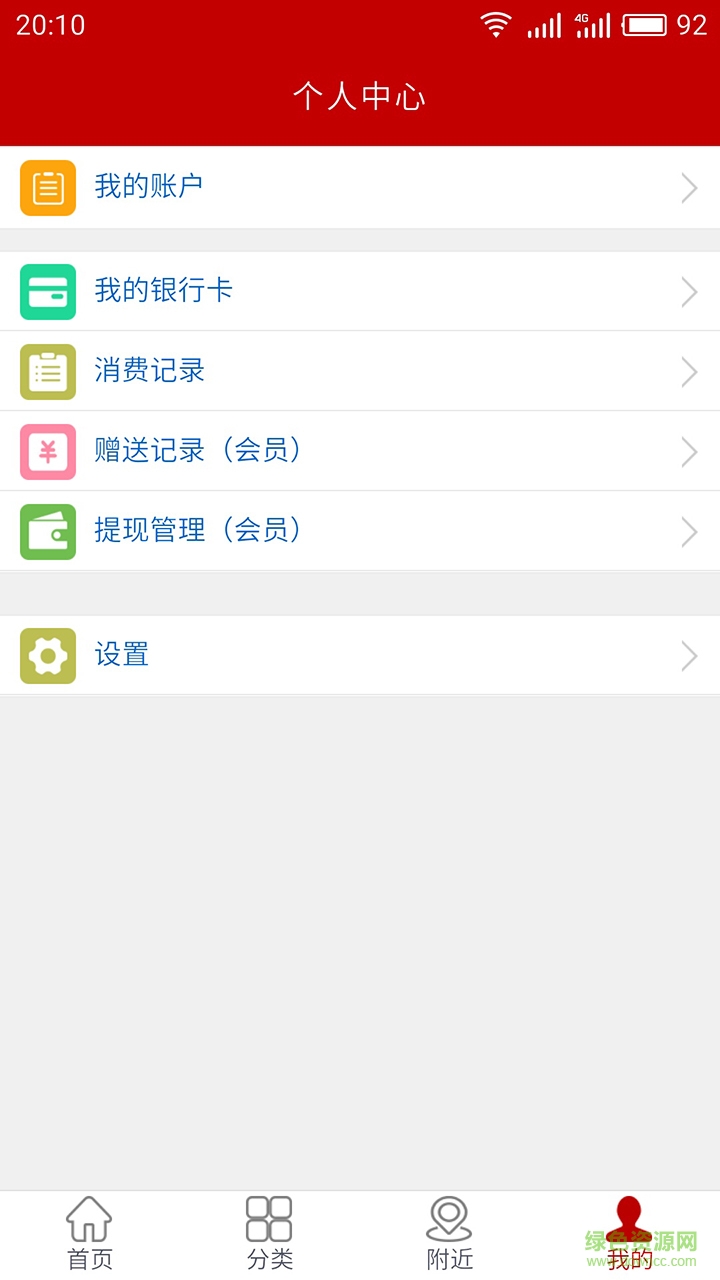Switch to the 分类 tab

270,1234
